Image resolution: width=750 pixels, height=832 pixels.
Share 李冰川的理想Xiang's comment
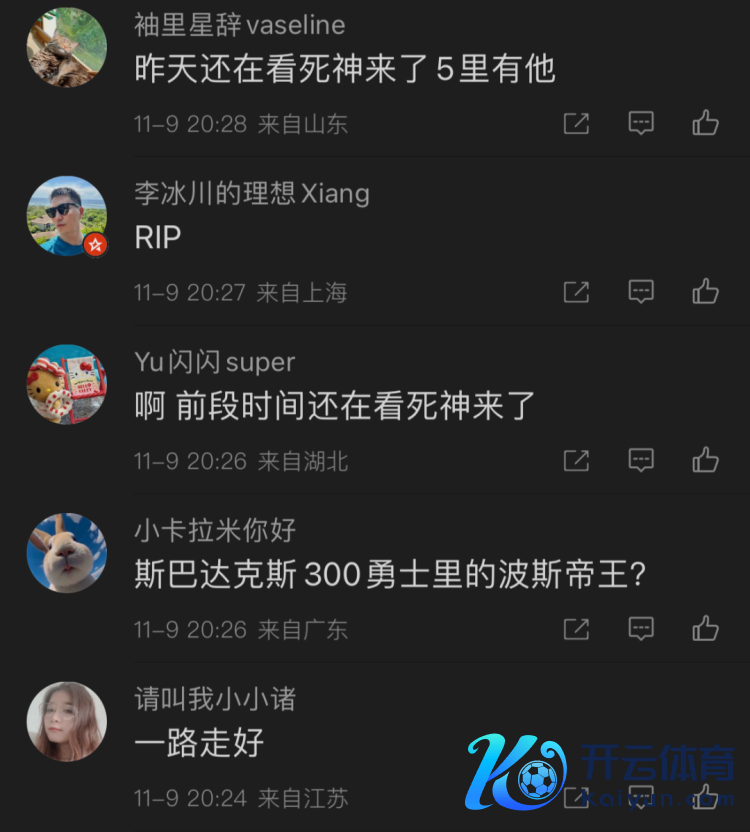click(576, 292)
